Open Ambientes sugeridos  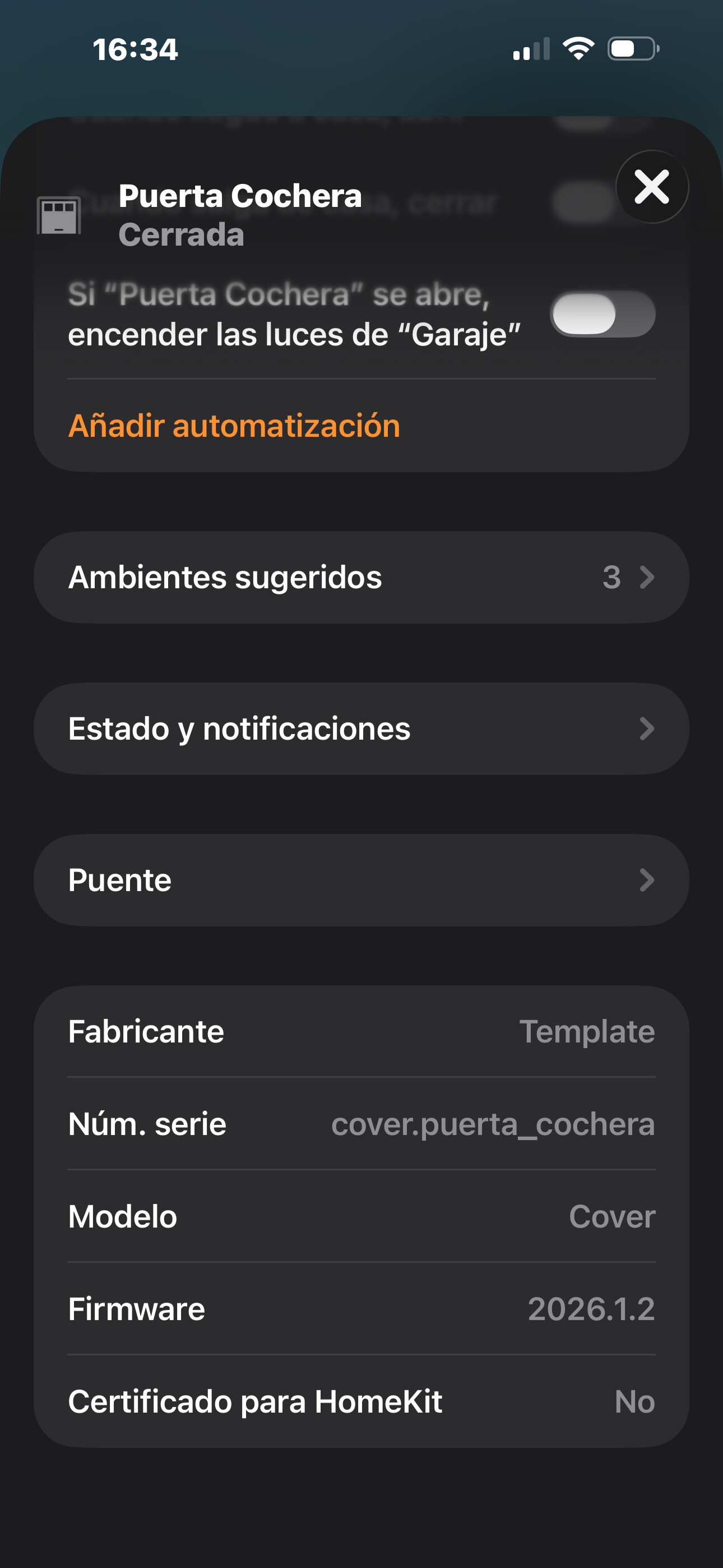point(361,577)
